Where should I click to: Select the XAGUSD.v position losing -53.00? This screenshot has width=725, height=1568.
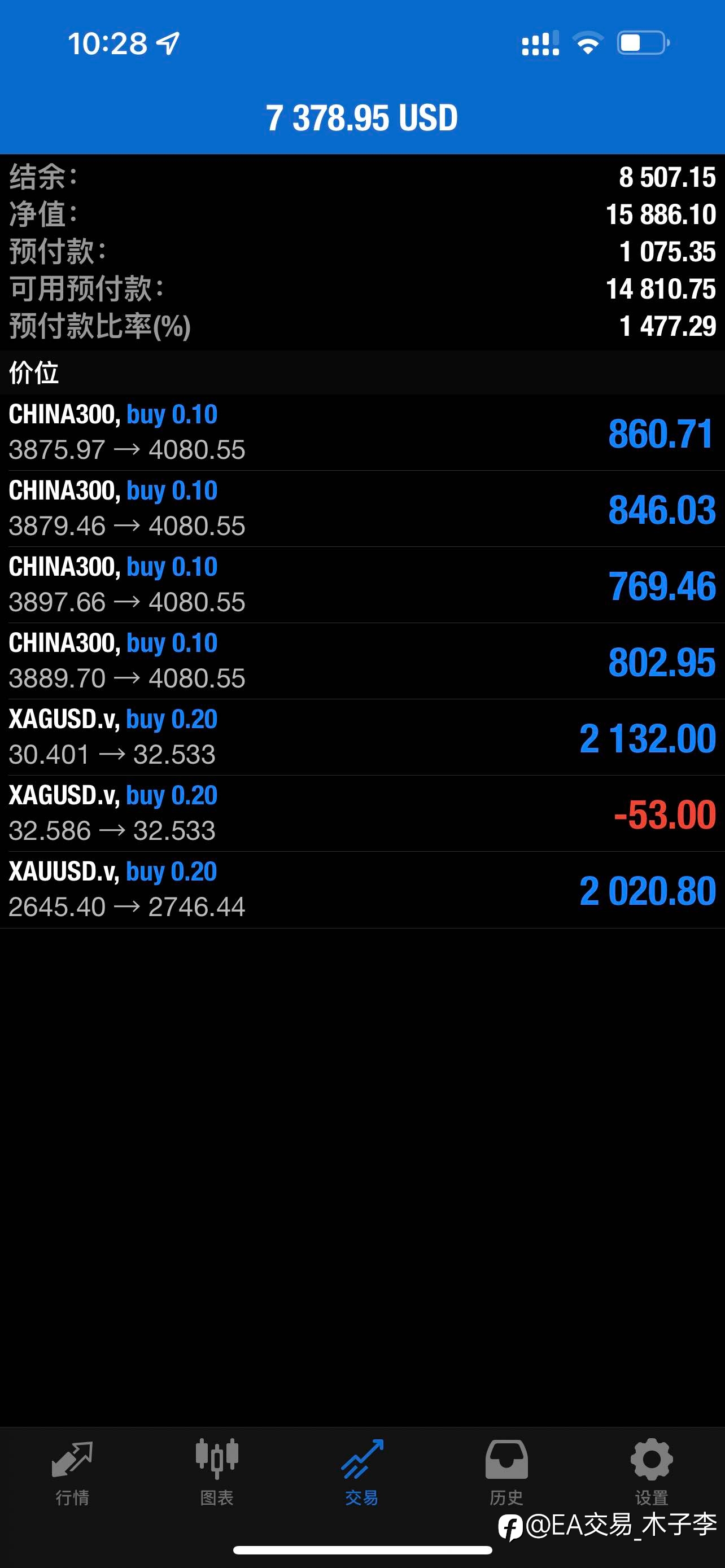click(362, 813)
